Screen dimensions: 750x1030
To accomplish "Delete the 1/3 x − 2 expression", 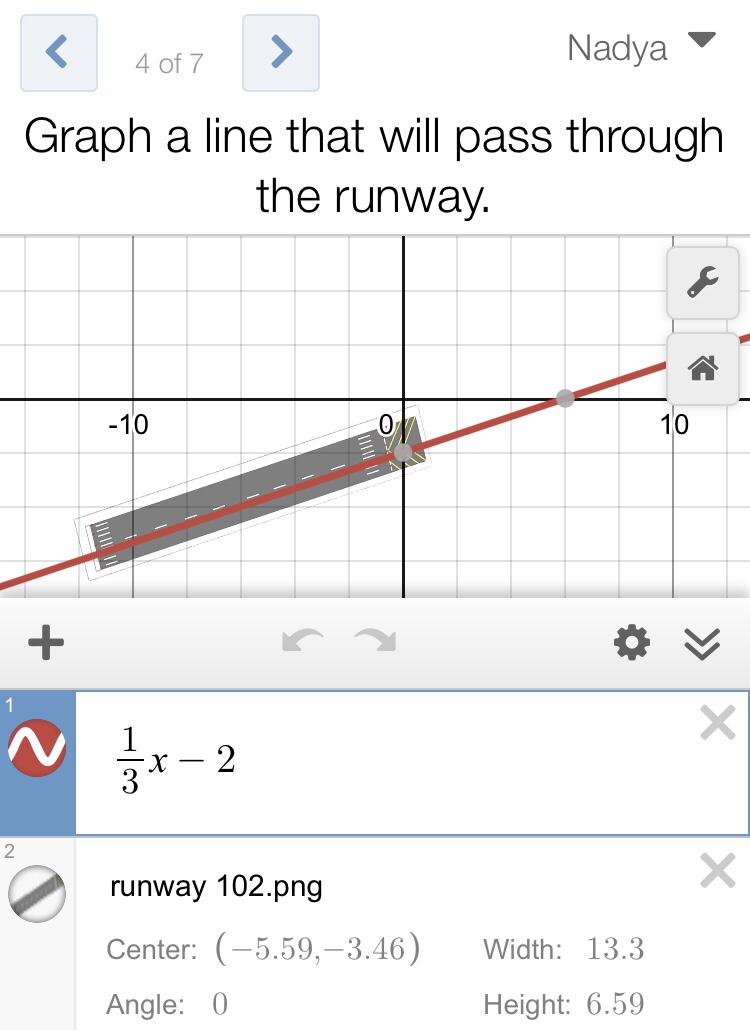I will pyautogui.click(x=718, y=723).
